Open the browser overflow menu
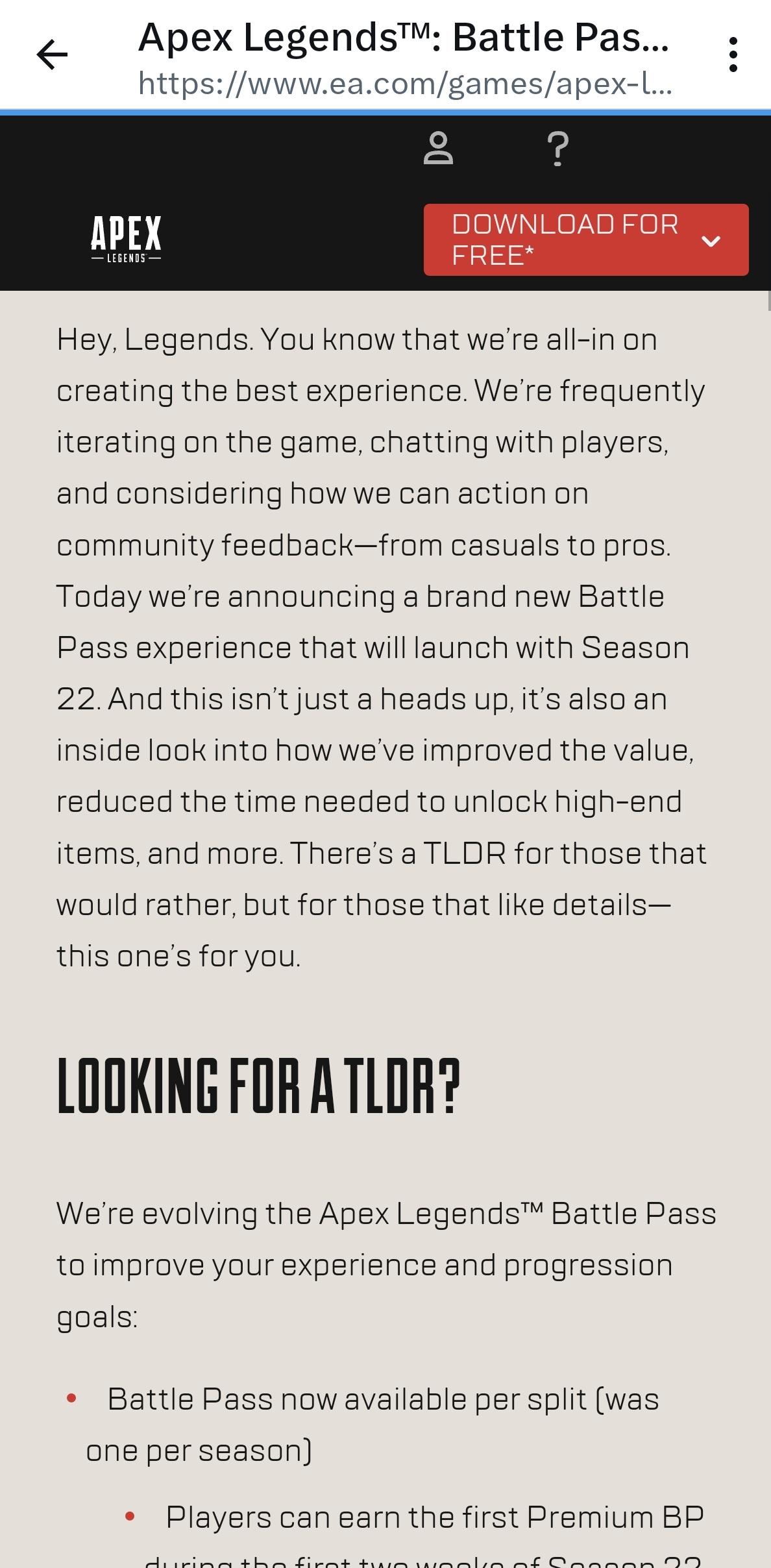The height and width of the screenshot is (1568, 771). coord(733,55)
